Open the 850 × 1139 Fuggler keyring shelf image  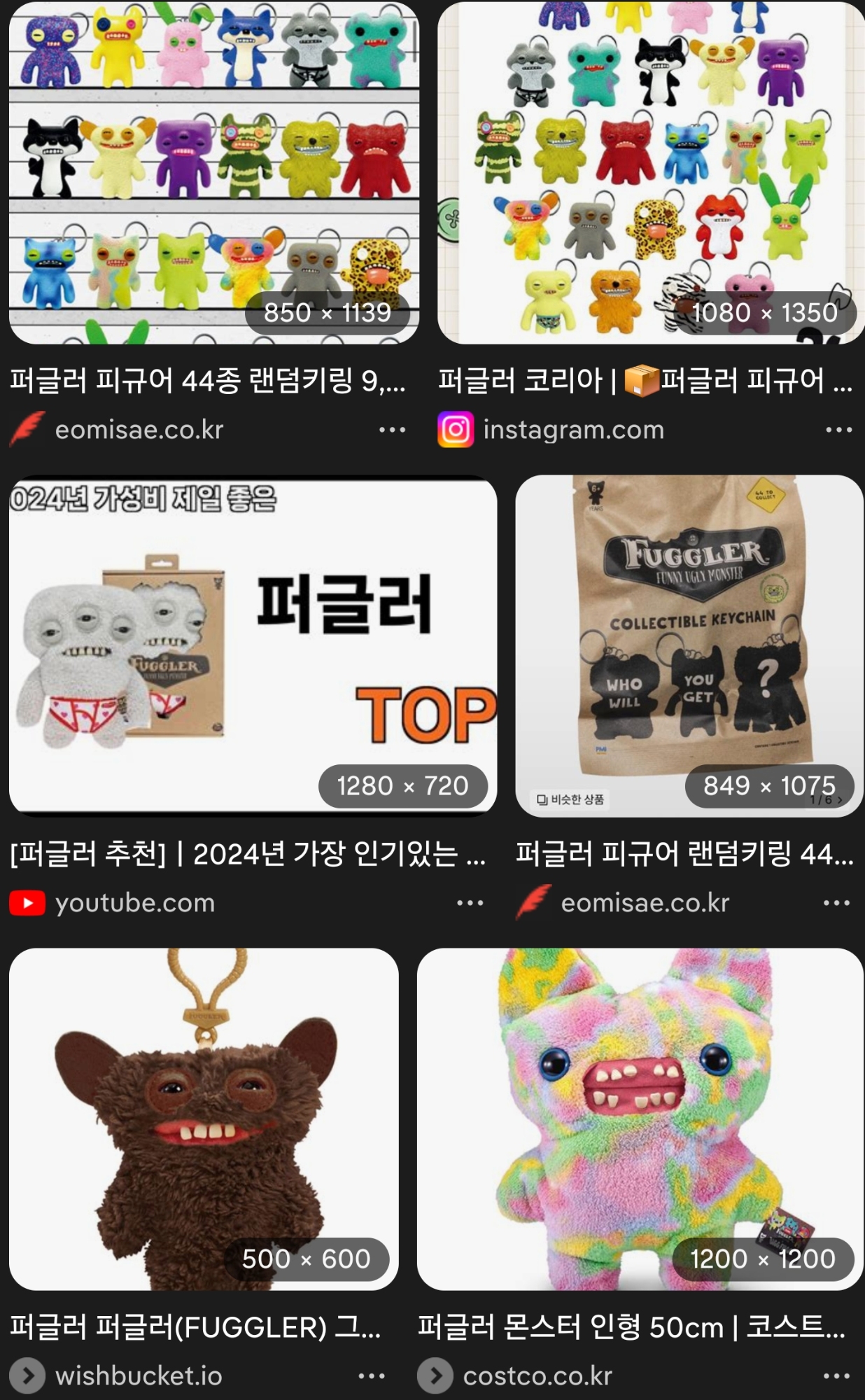pyautogui.click(x=213, y=171)
